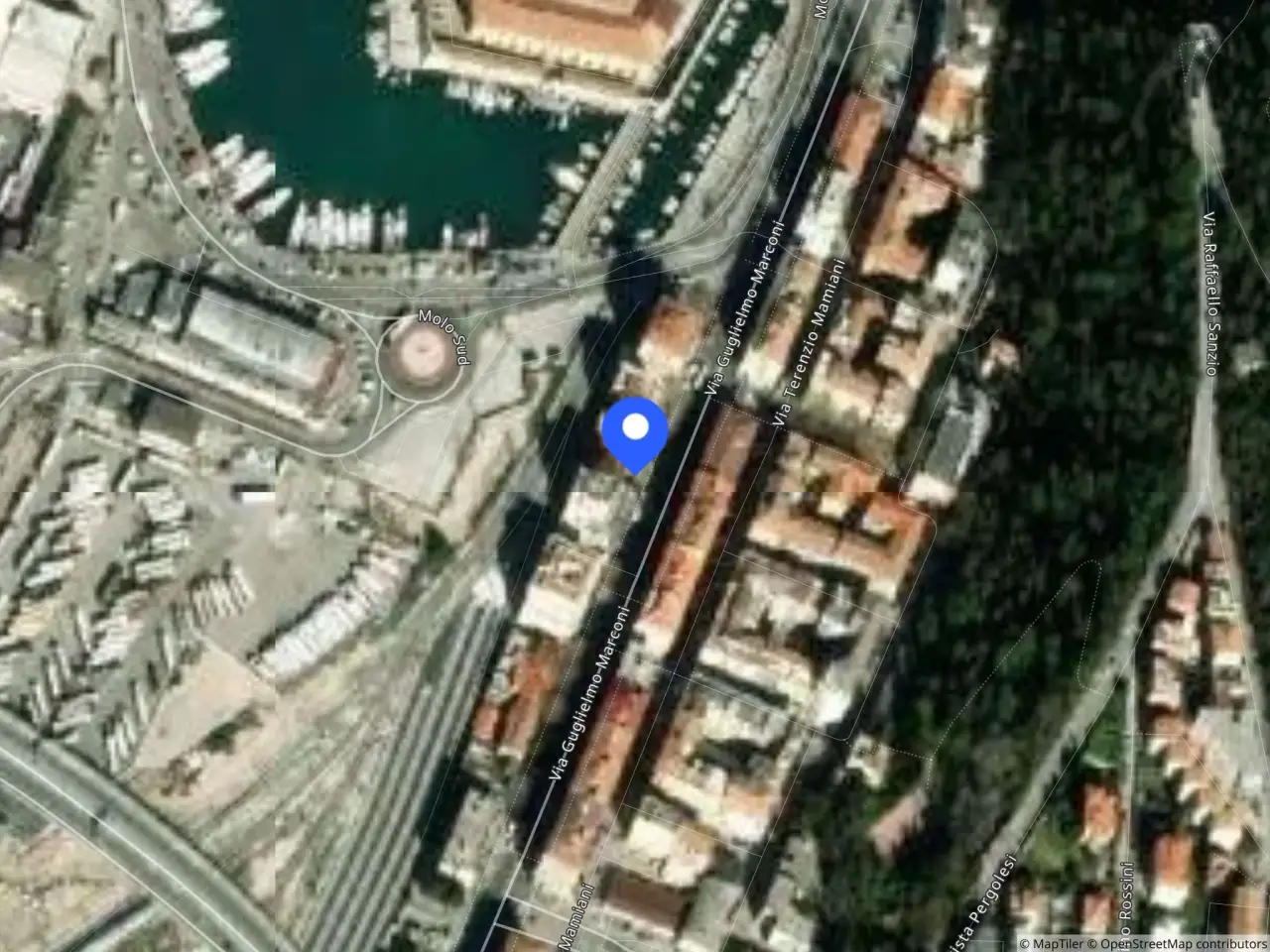
Task: Tap the blue location pin marker
Action: [x=635, y=434]
